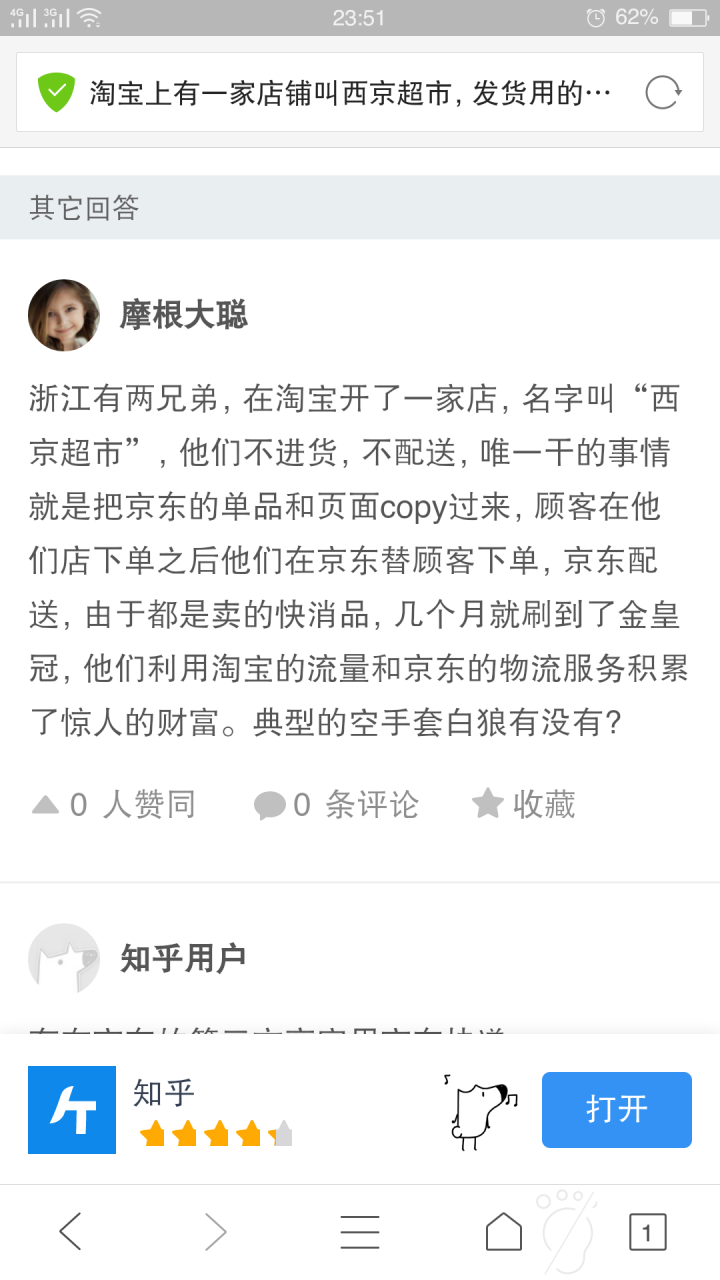
Task: Upvote 摩根大聪's answer with 赞同
Action: (x=113, y=804)
